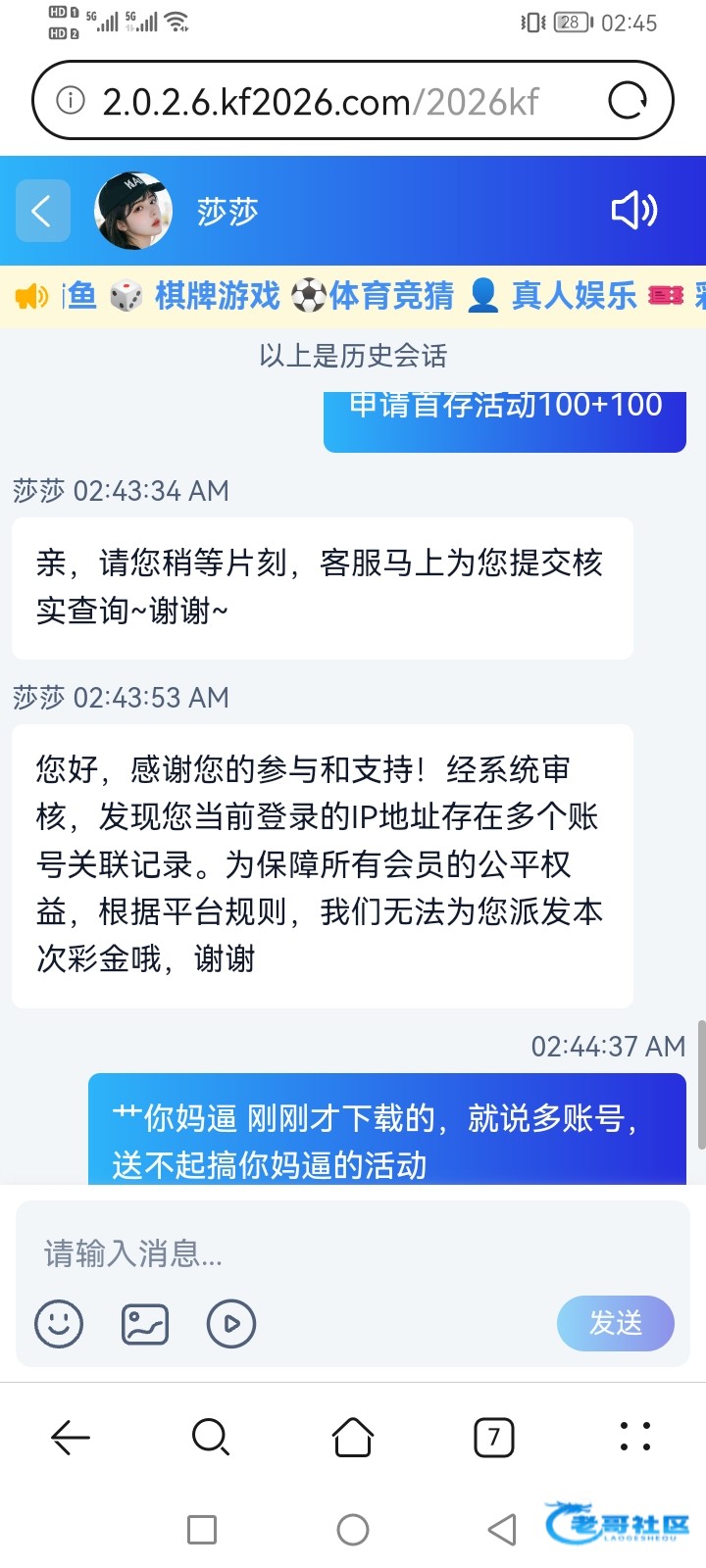
Task: Open the browser four-dot menu
Action: click(634, 1437)
